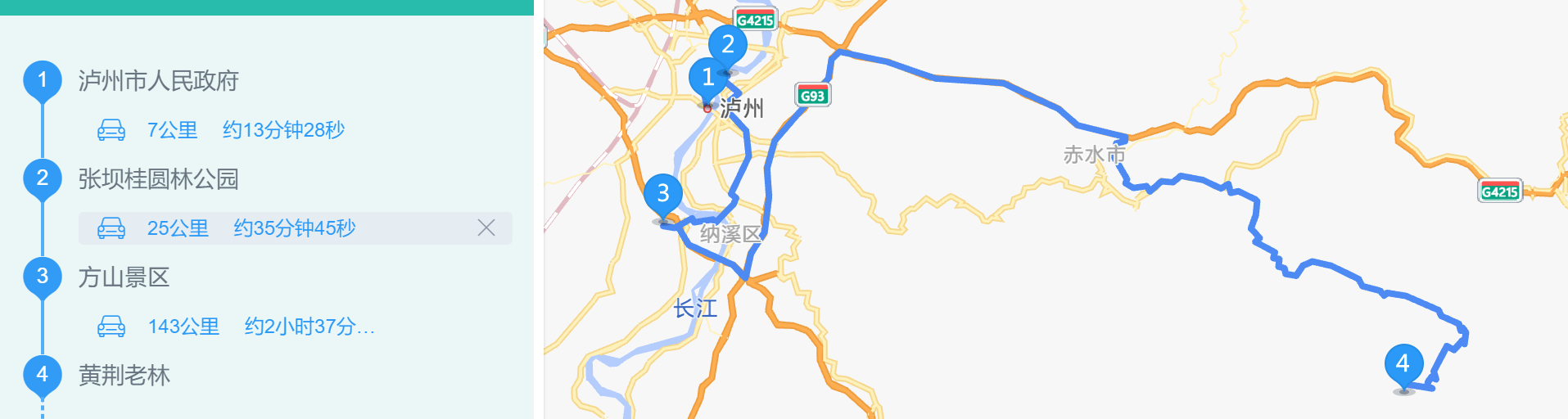
Task: Open the 143公里 driving segment details
Action: point(236,327)
